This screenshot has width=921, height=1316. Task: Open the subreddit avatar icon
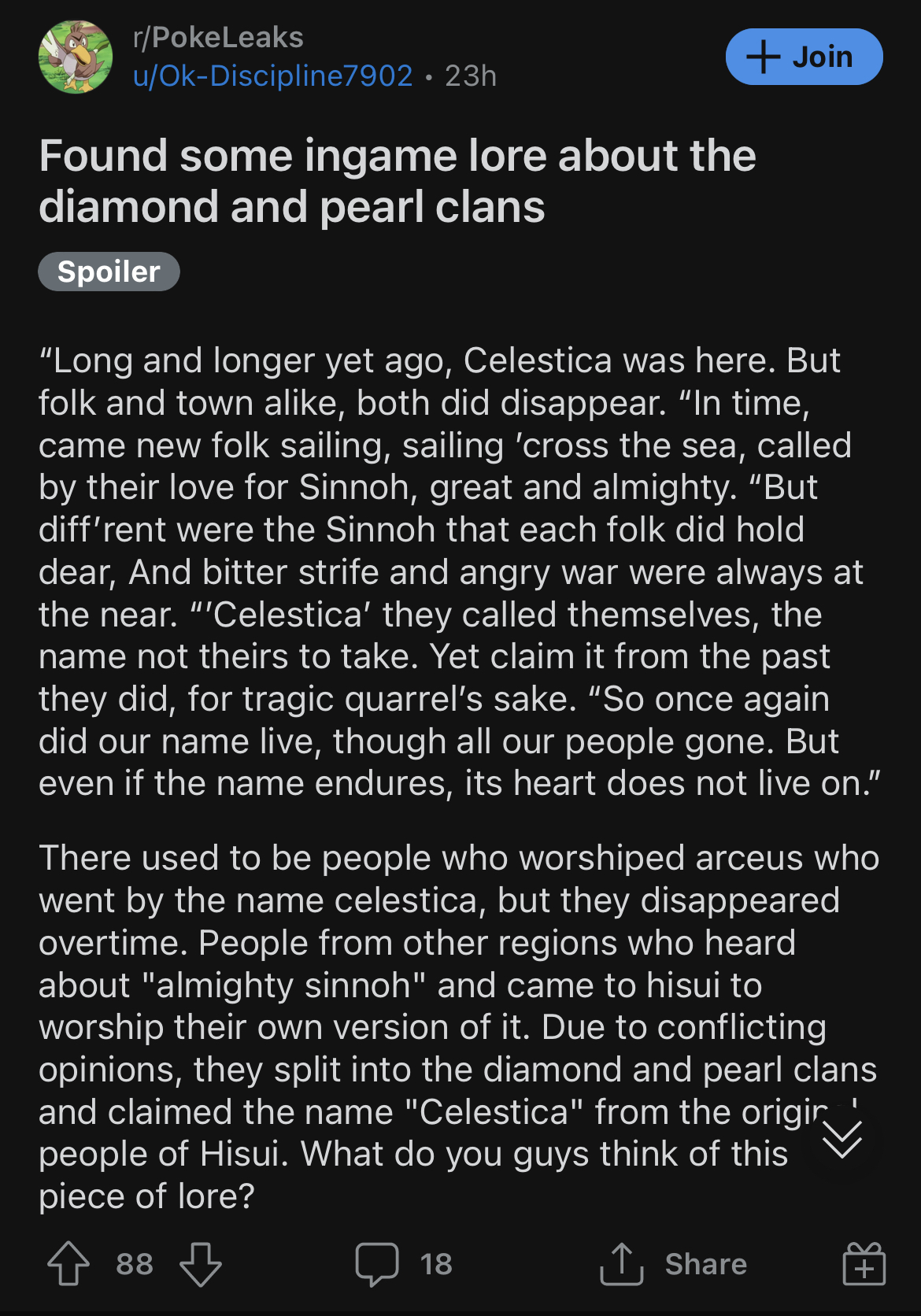tap(76, 57)
